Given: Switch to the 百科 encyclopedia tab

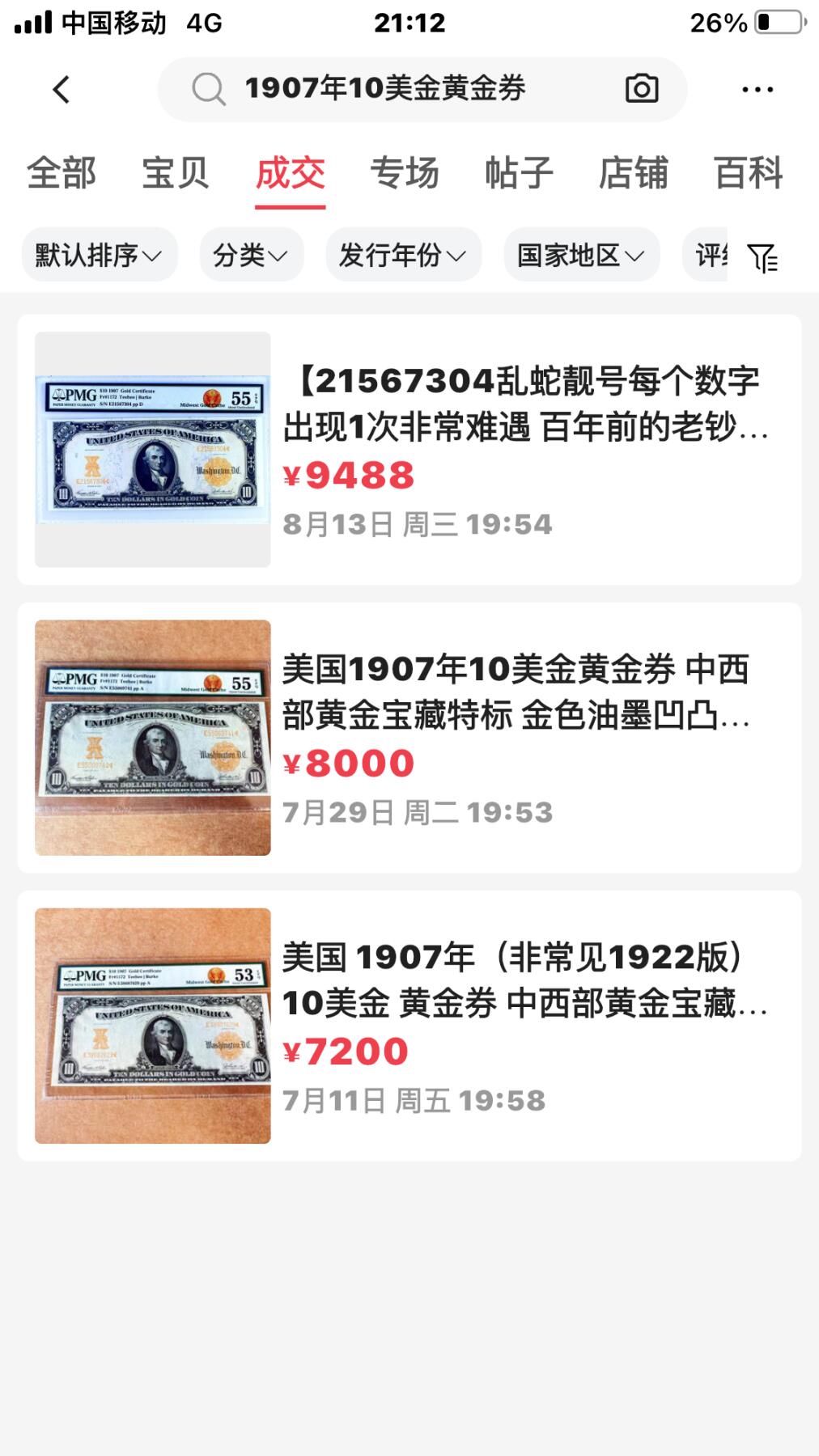Looking at the screenshot, I should point(749,173).
